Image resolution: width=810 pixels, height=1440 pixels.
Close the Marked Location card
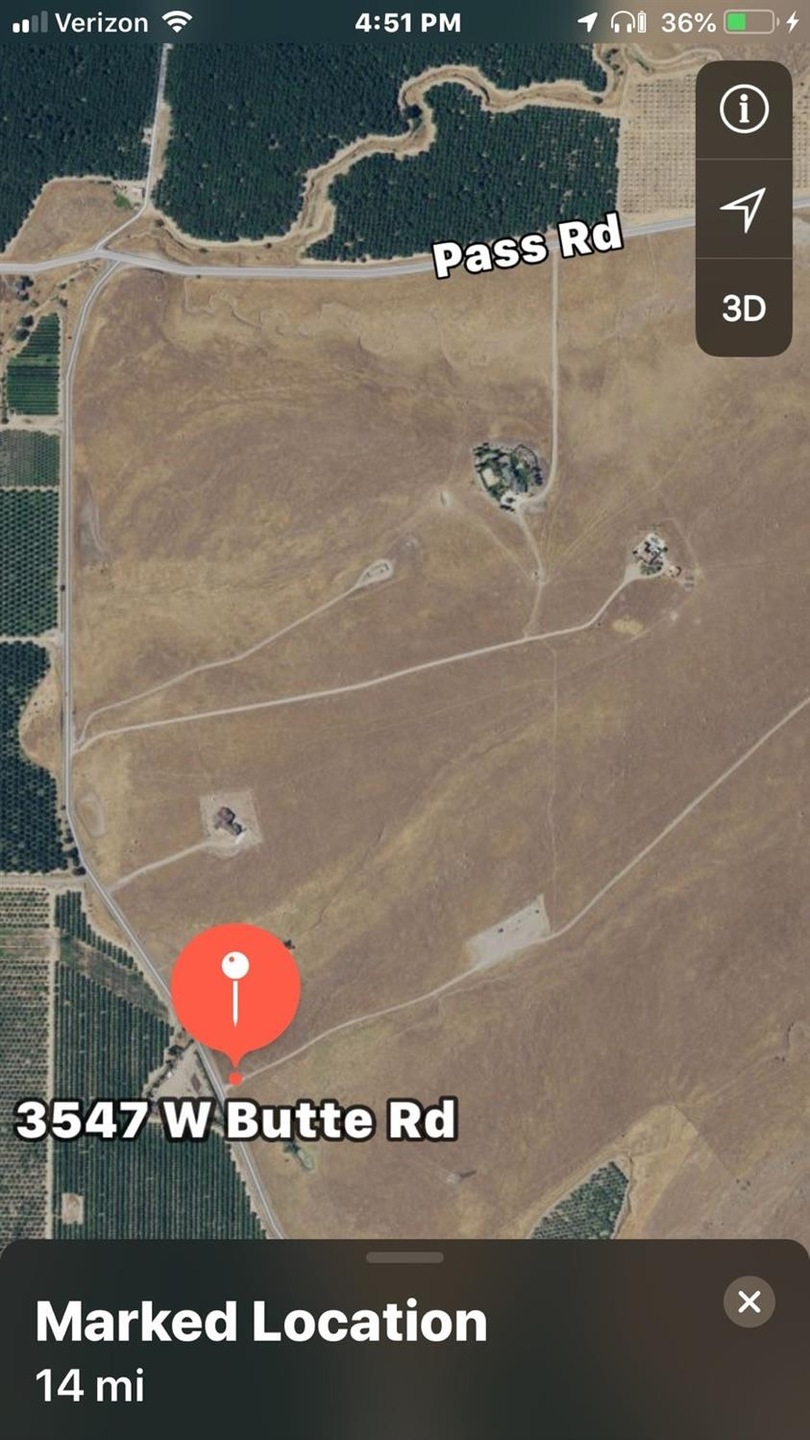(x=749, y=1301)
